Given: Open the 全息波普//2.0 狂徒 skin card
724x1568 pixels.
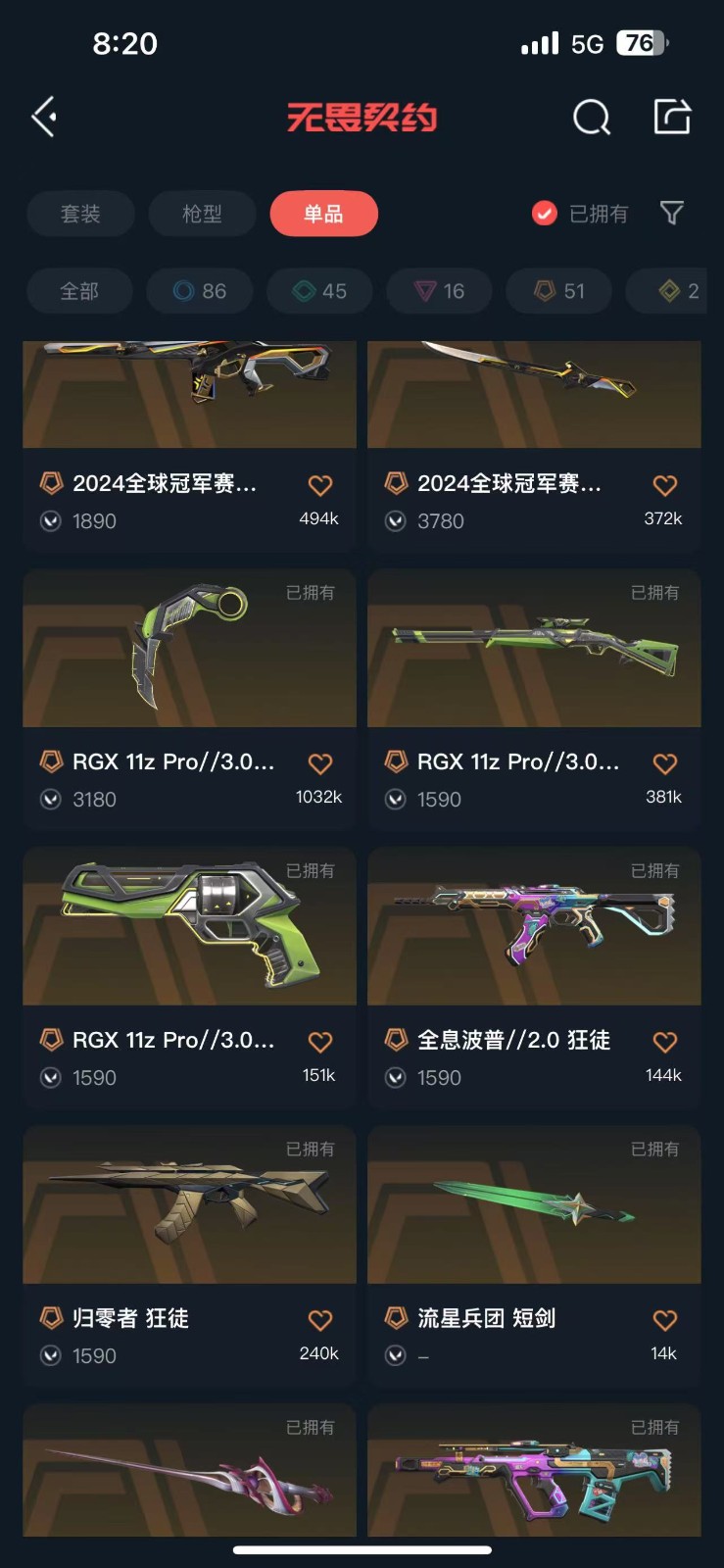Looking at the screenshot, I should (534, 978).
